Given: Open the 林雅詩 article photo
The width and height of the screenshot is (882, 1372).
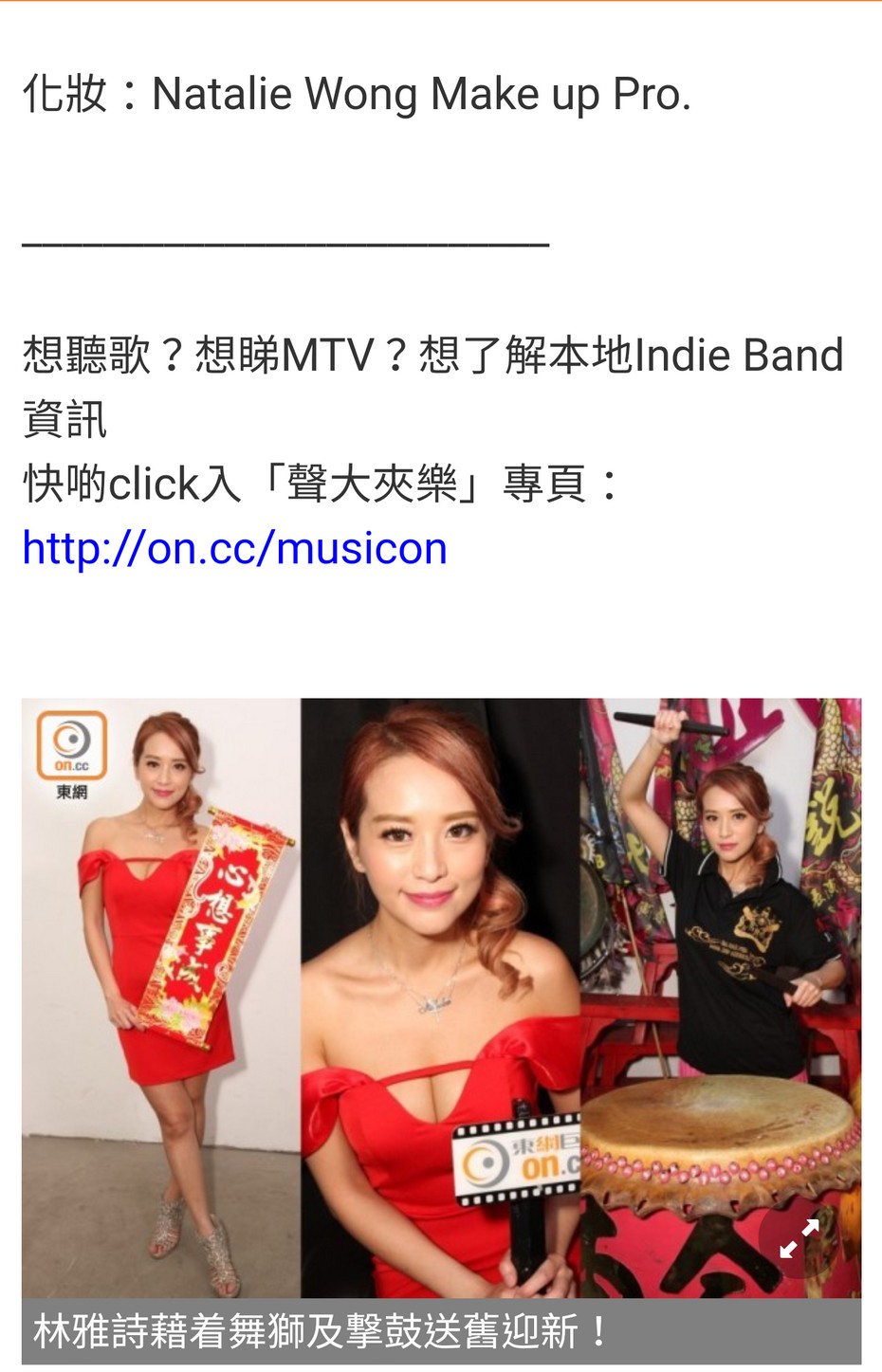Looking at the screenshot, I should click(441, 997).
